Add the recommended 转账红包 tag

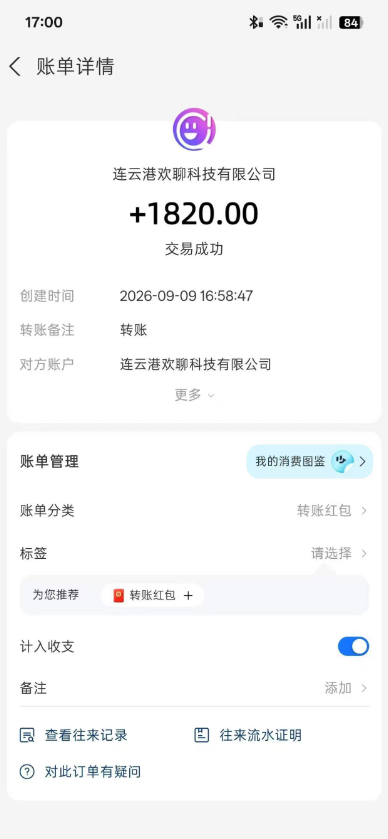tap(153, 595)
